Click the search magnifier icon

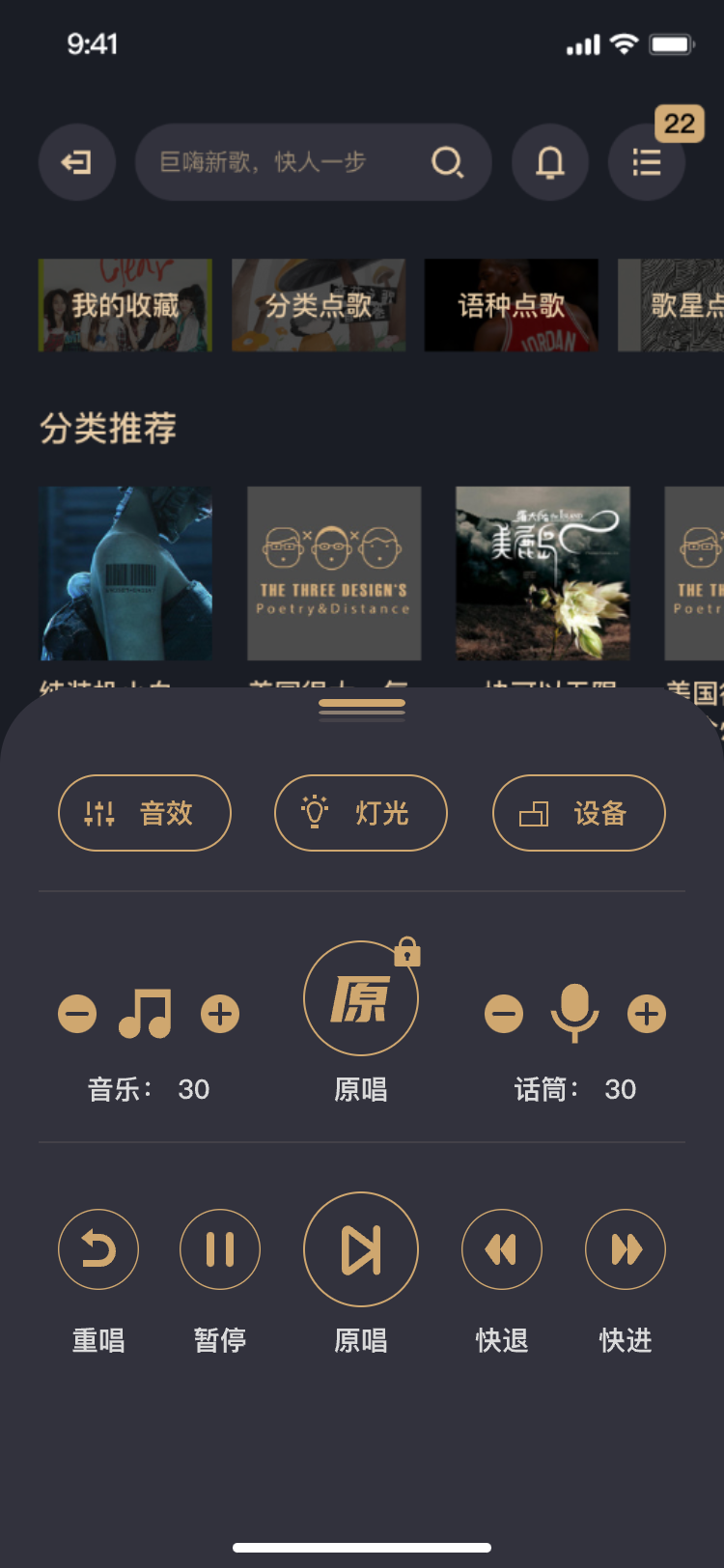449,162
